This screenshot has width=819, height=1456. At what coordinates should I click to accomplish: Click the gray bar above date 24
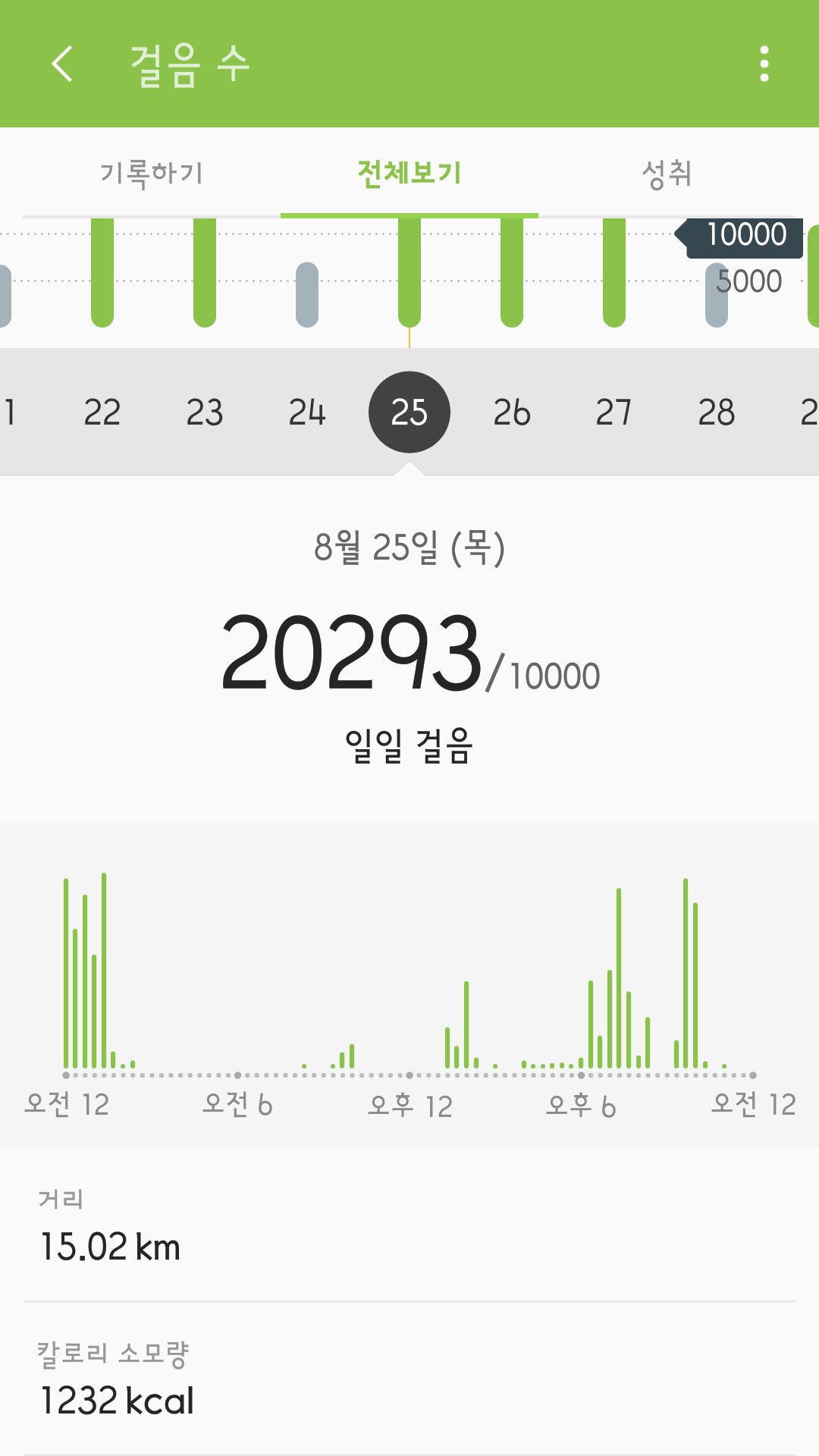coord(307,296)
